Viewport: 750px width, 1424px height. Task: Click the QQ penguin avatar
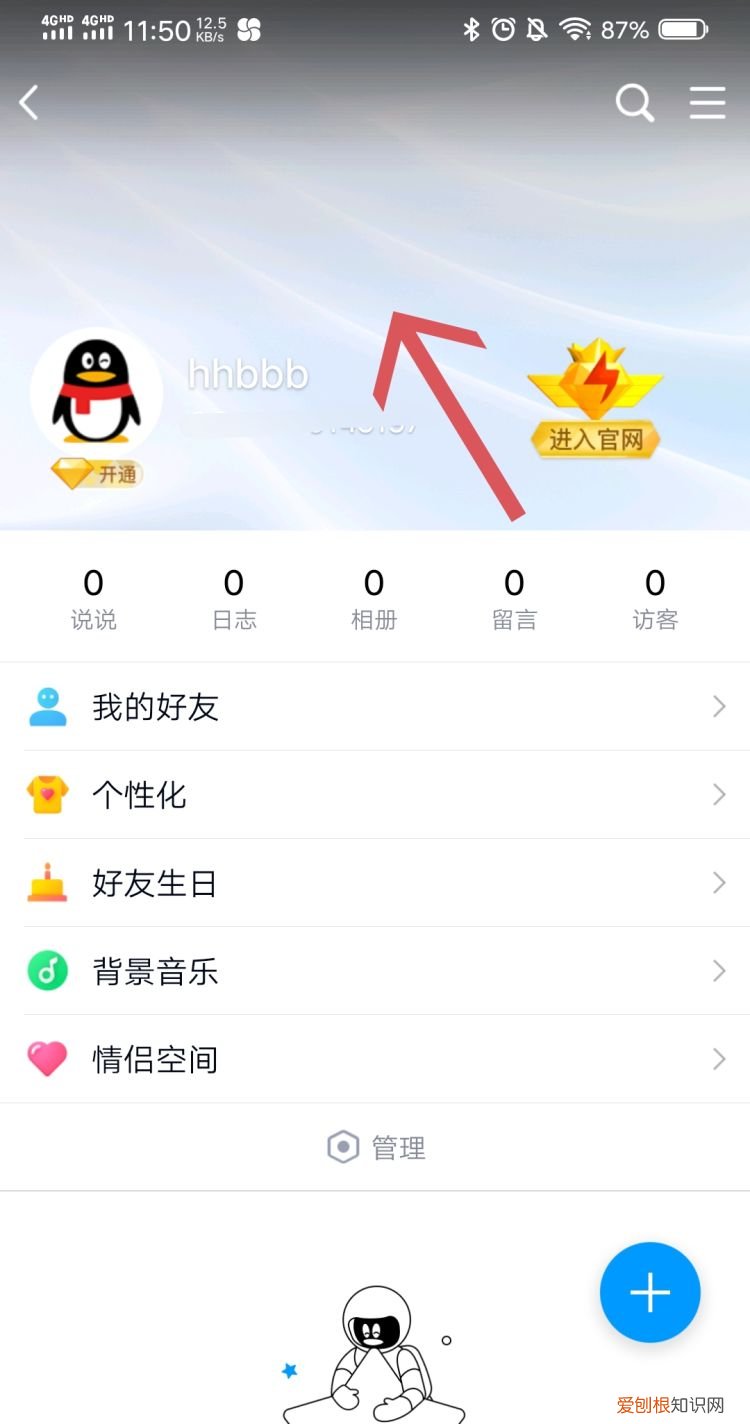(96, 392)
